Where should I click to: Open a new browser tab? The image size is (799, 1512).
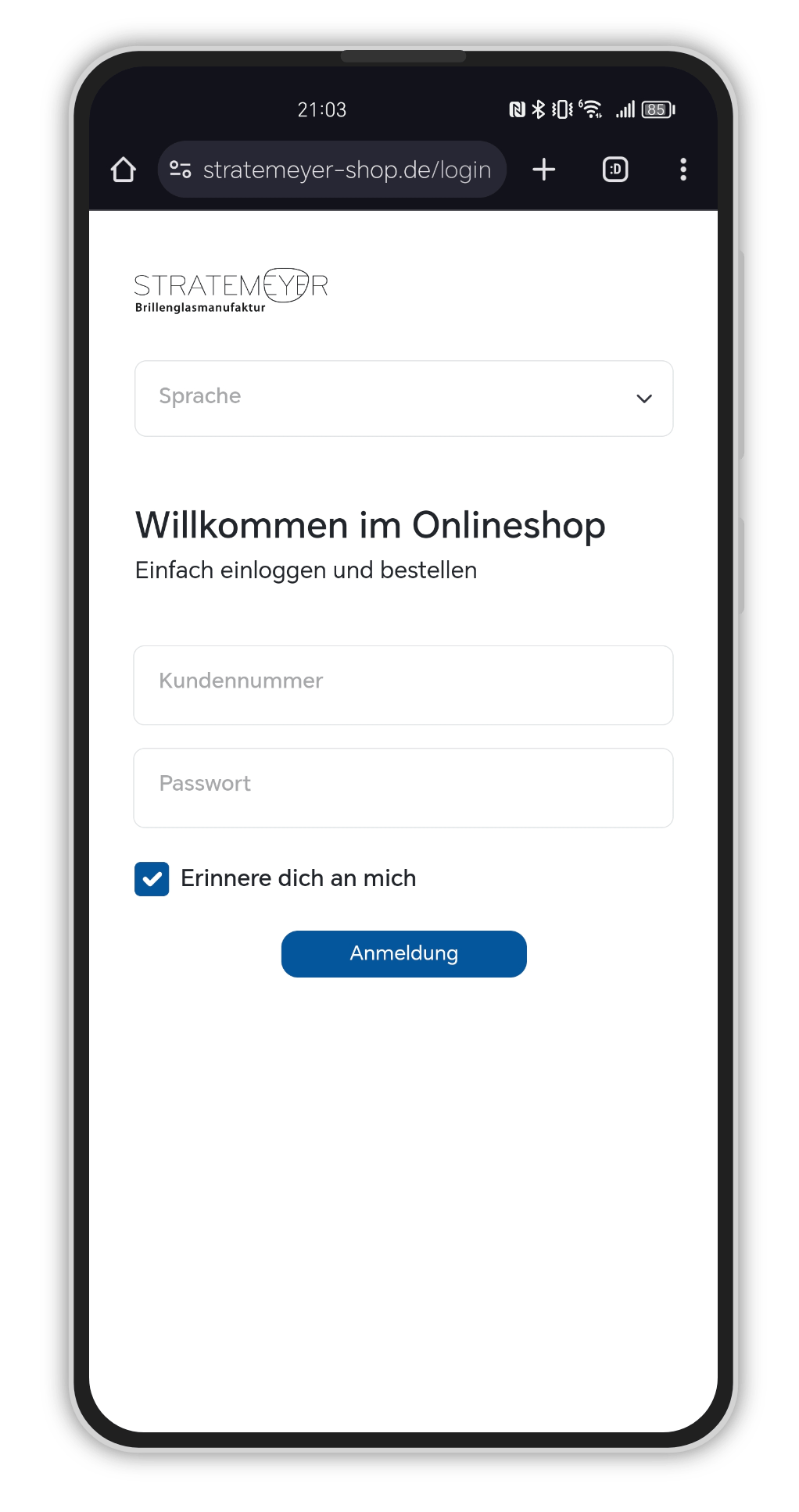(544, 170)
